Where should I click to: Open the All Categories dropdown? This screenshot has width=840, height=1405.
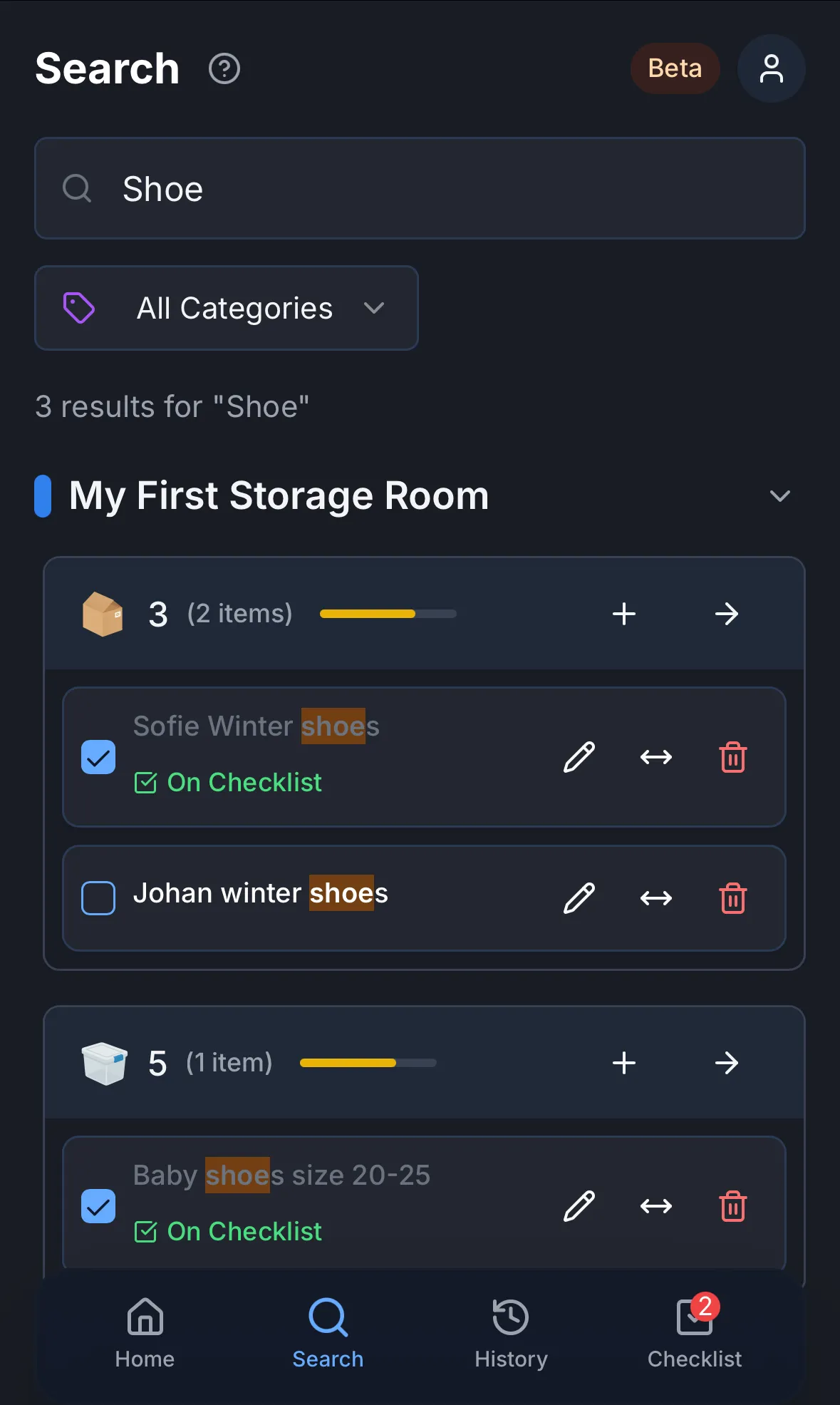click(227, 308)
